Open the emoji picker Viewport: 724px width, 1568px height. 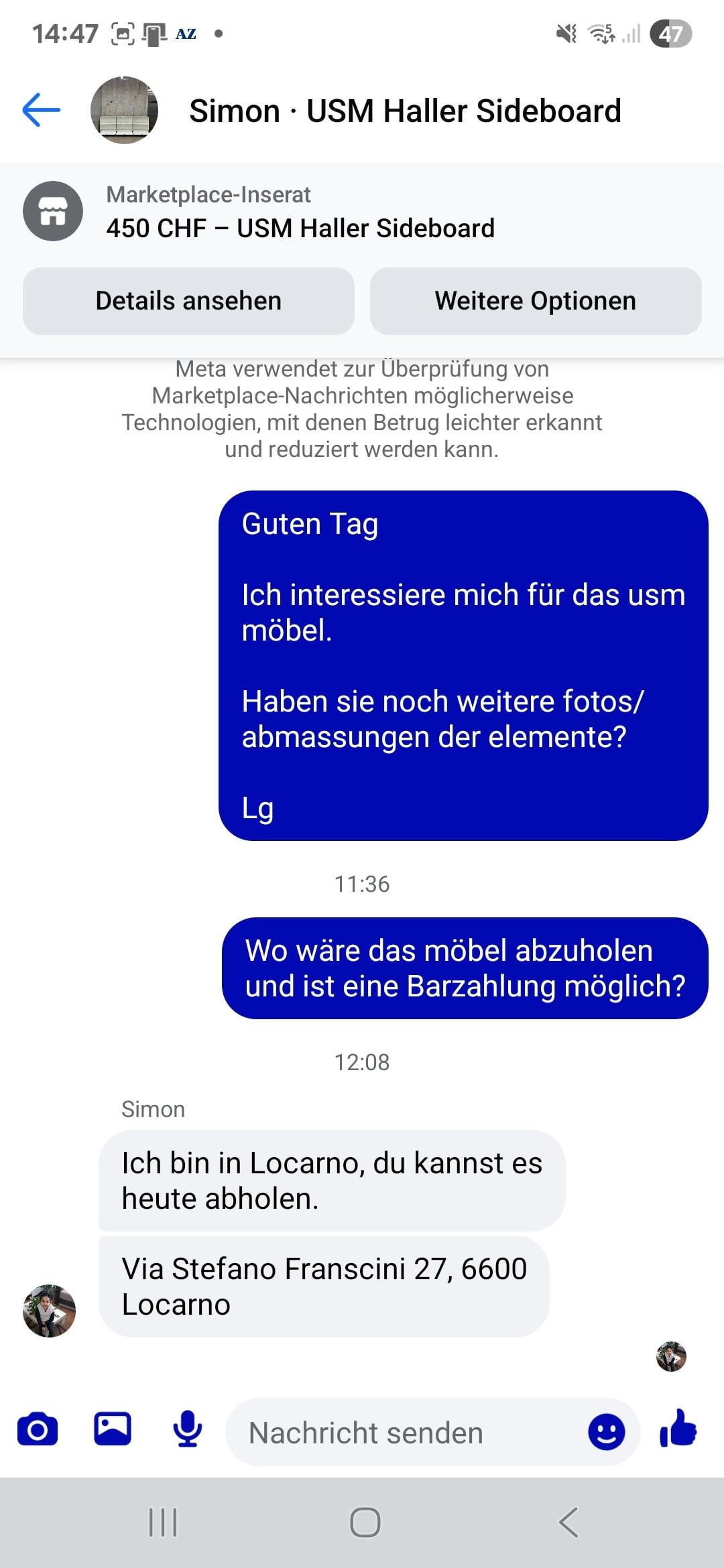point(606,1433)
